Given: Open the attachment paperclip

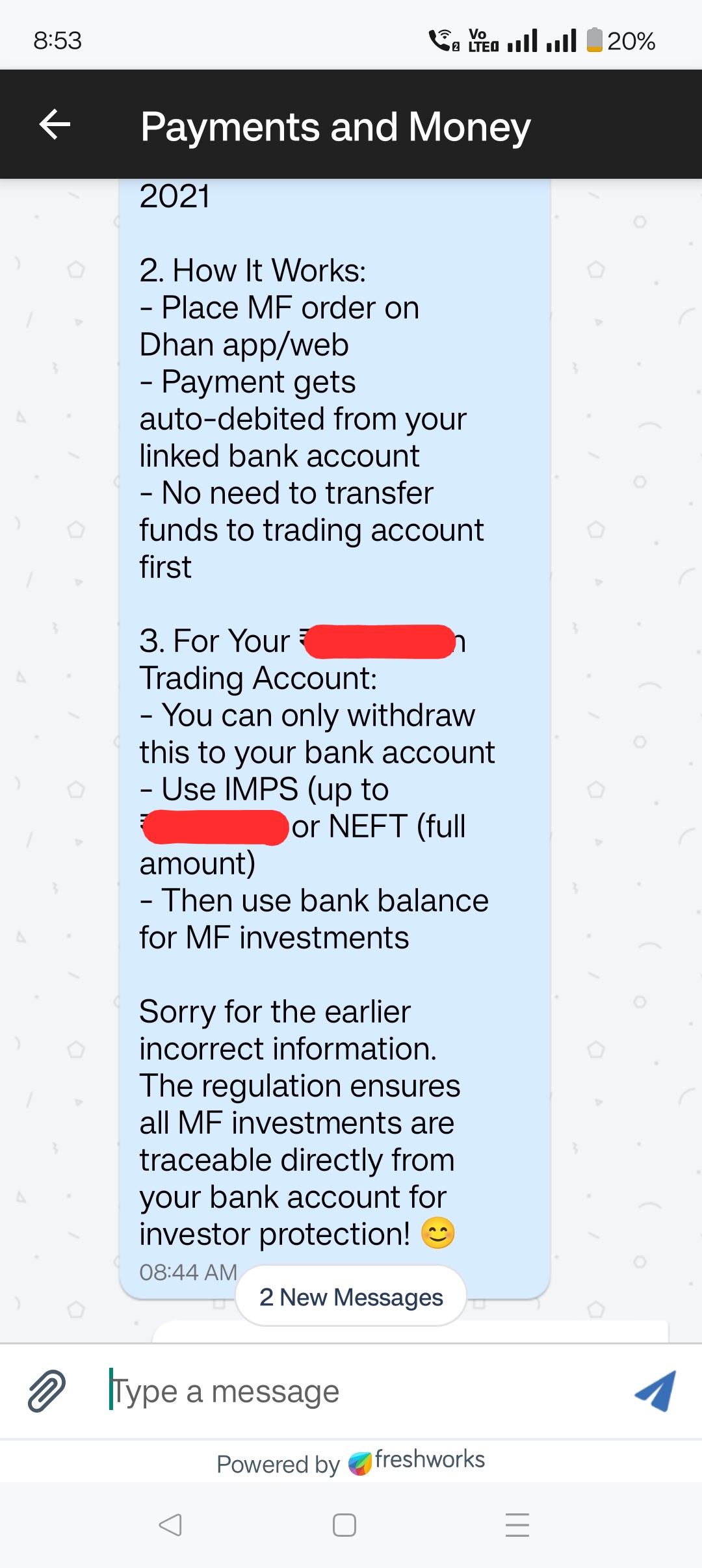Looking at the screenshot, I should (x=47, y=1391).
